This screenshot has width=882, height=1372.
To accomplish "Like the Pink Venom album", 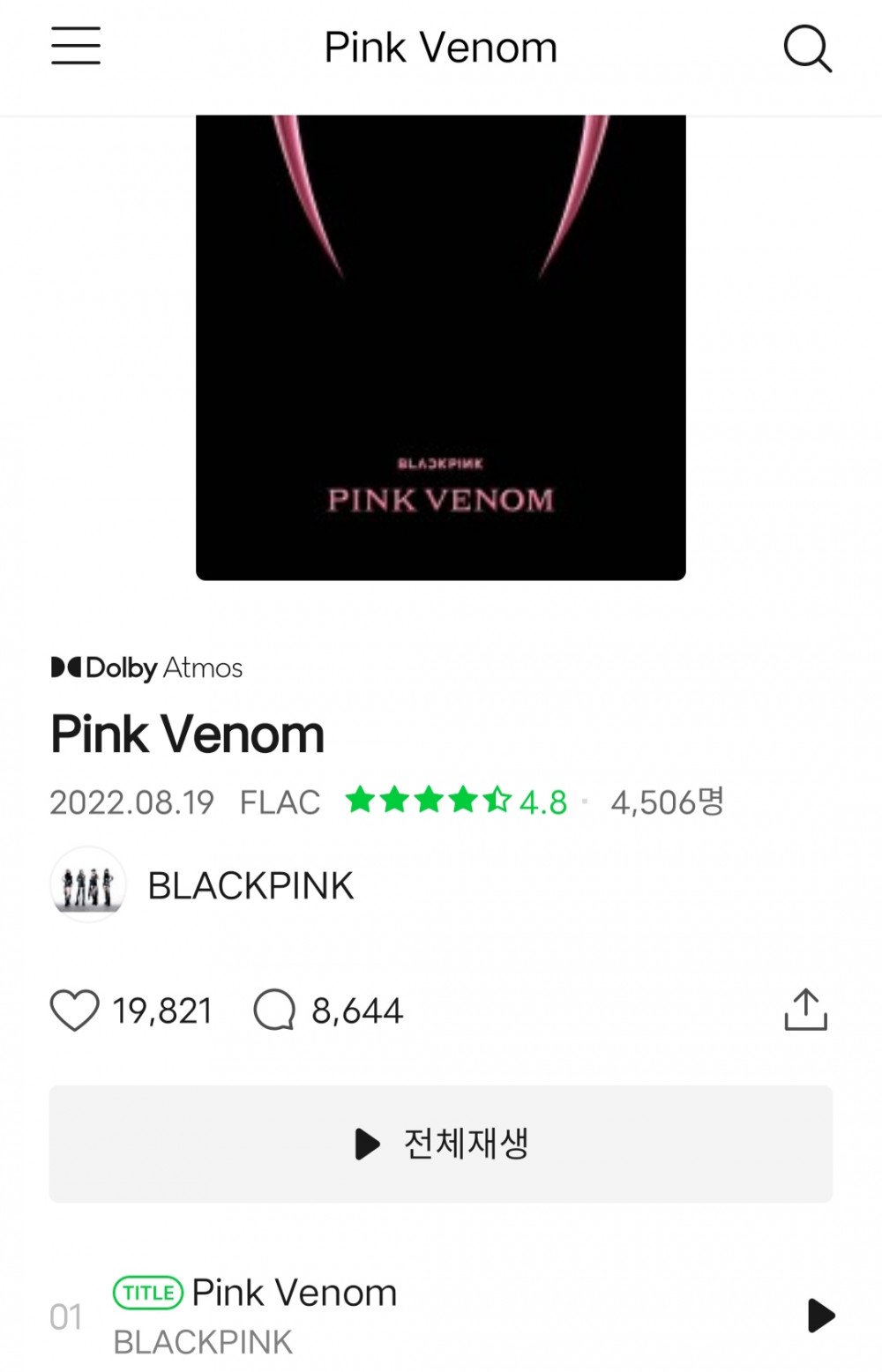I will pyautogui.click(x=75, y=1010).
